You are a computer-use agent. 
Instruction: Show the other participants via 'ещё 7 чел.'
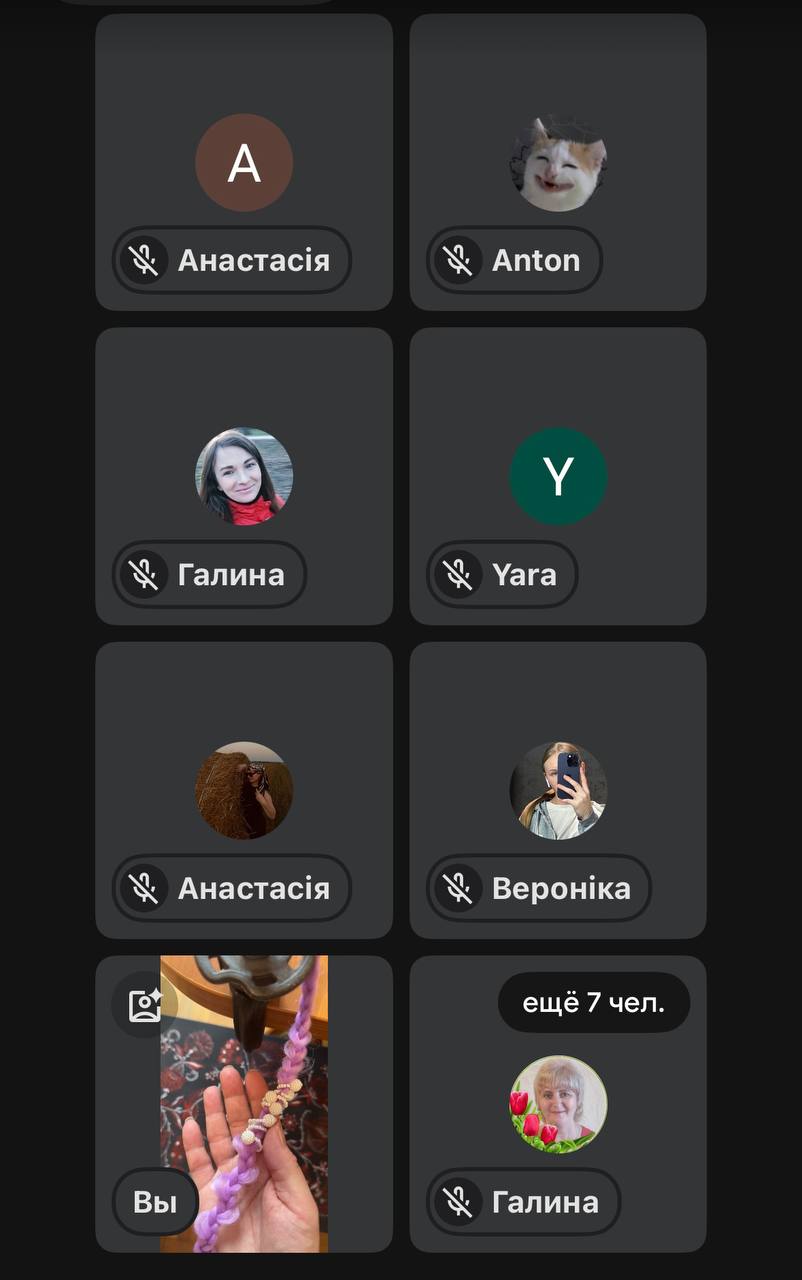(x=594, y=1002)
